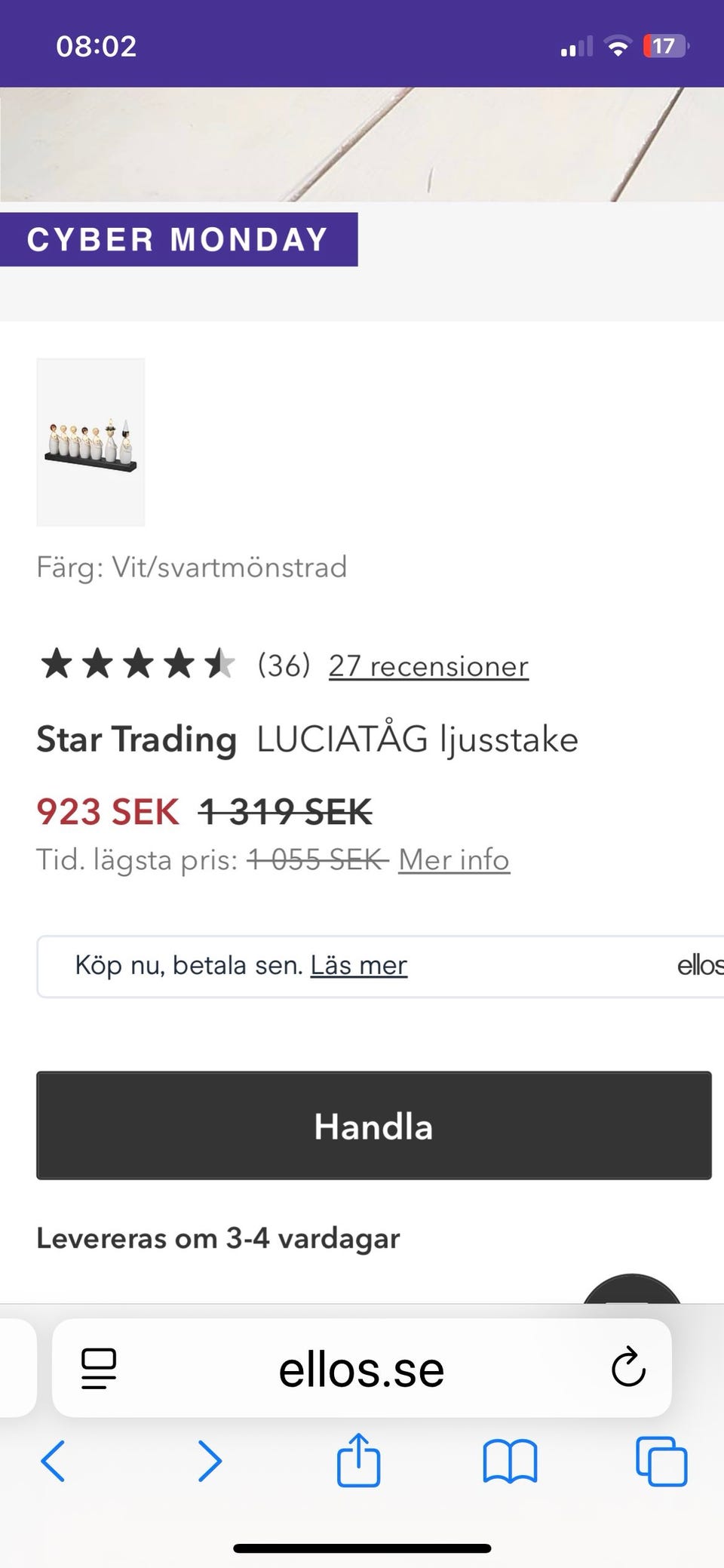
Task: Show all open tabs
Action: pos(661,1462)
